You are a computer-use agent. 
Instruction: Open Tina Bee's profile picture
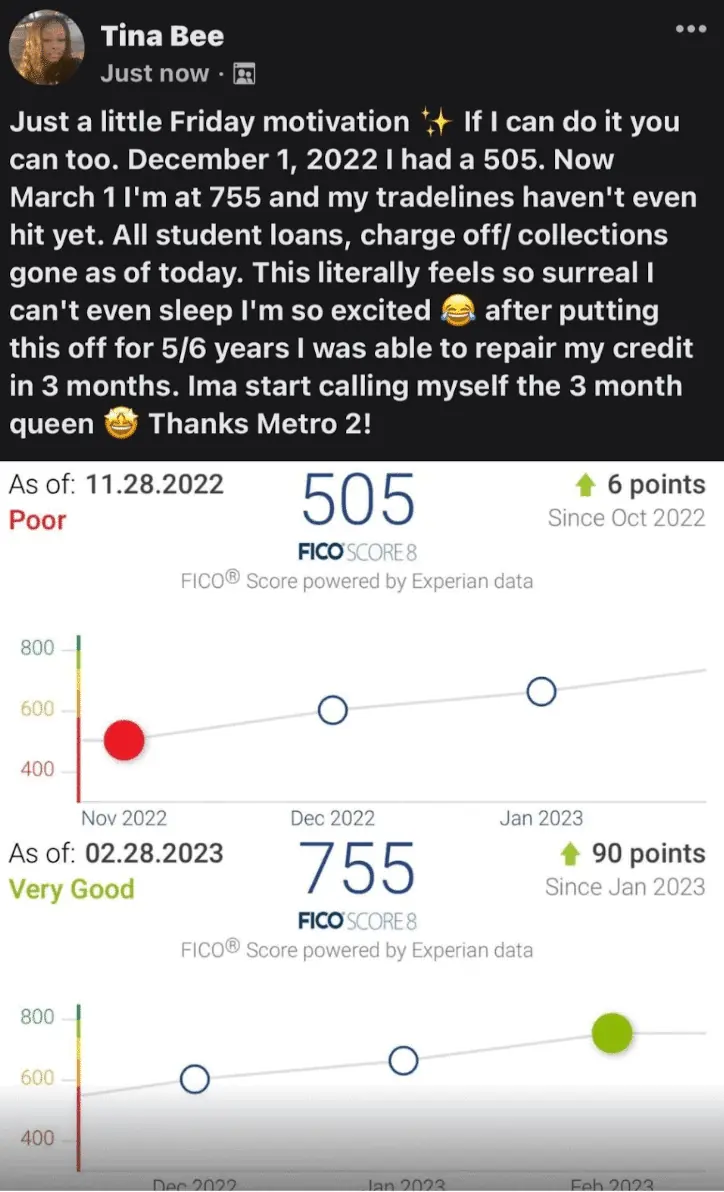coord(47,48)
